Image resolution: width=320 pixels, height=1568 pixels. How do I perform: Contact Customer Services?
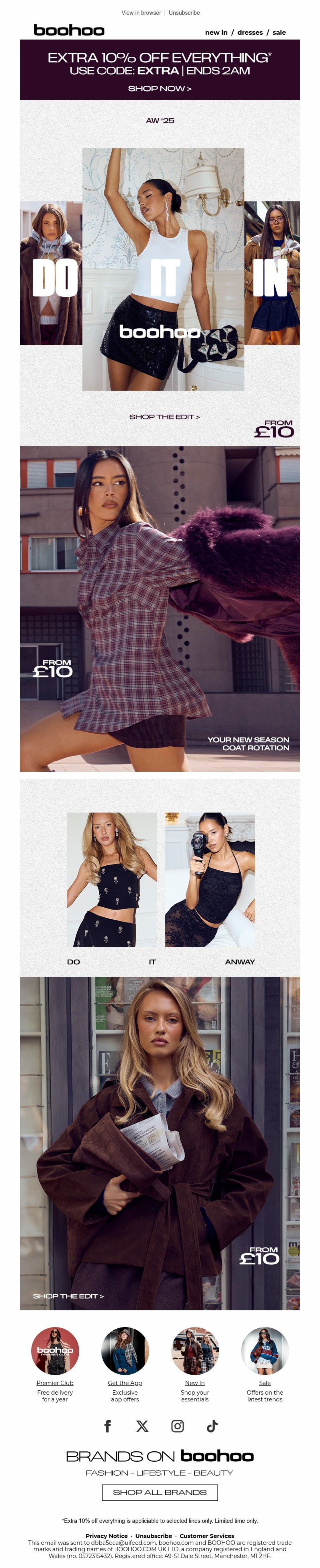[207, 1536]
